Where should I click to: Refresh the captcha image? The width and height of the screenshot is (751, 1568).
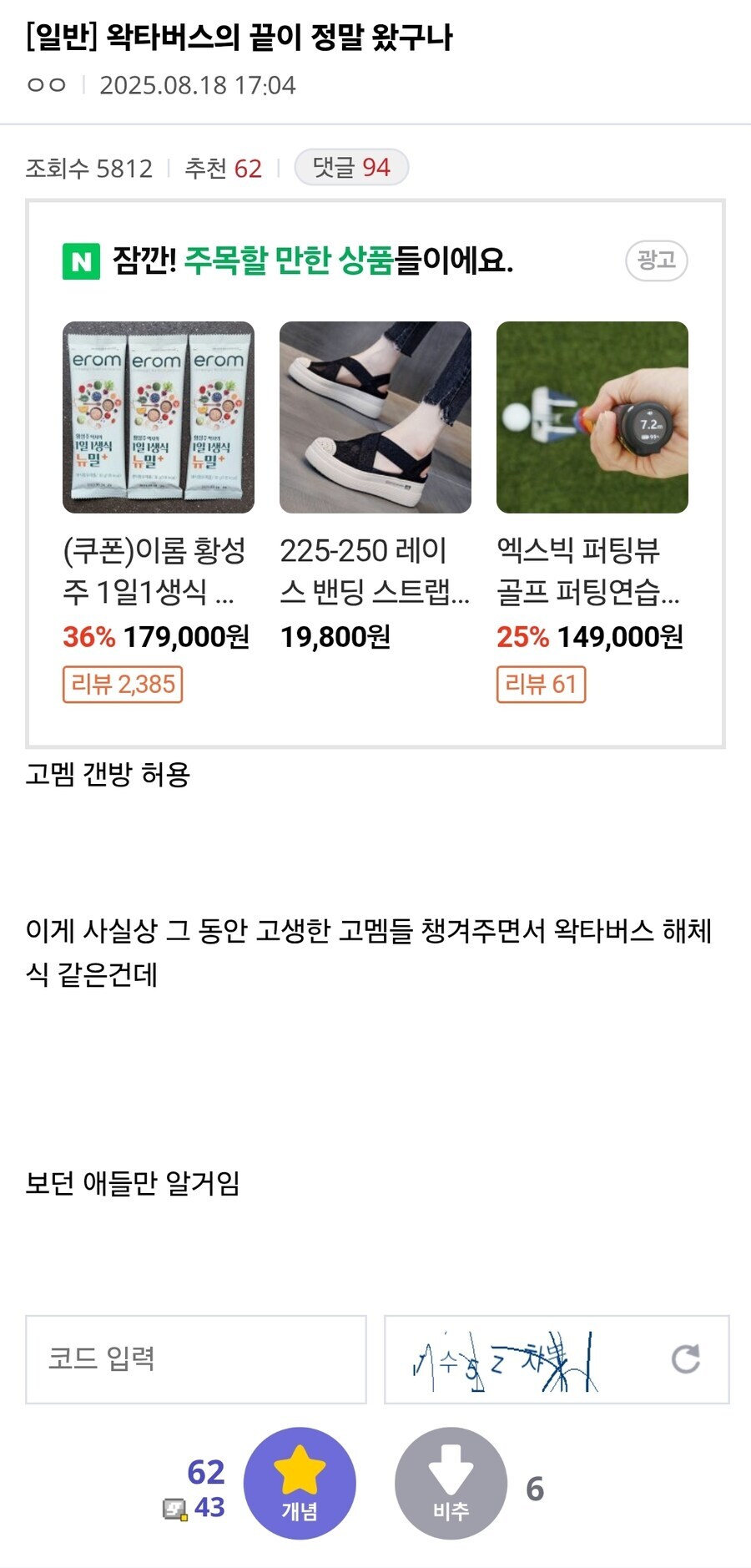[x=685, y=1359]
